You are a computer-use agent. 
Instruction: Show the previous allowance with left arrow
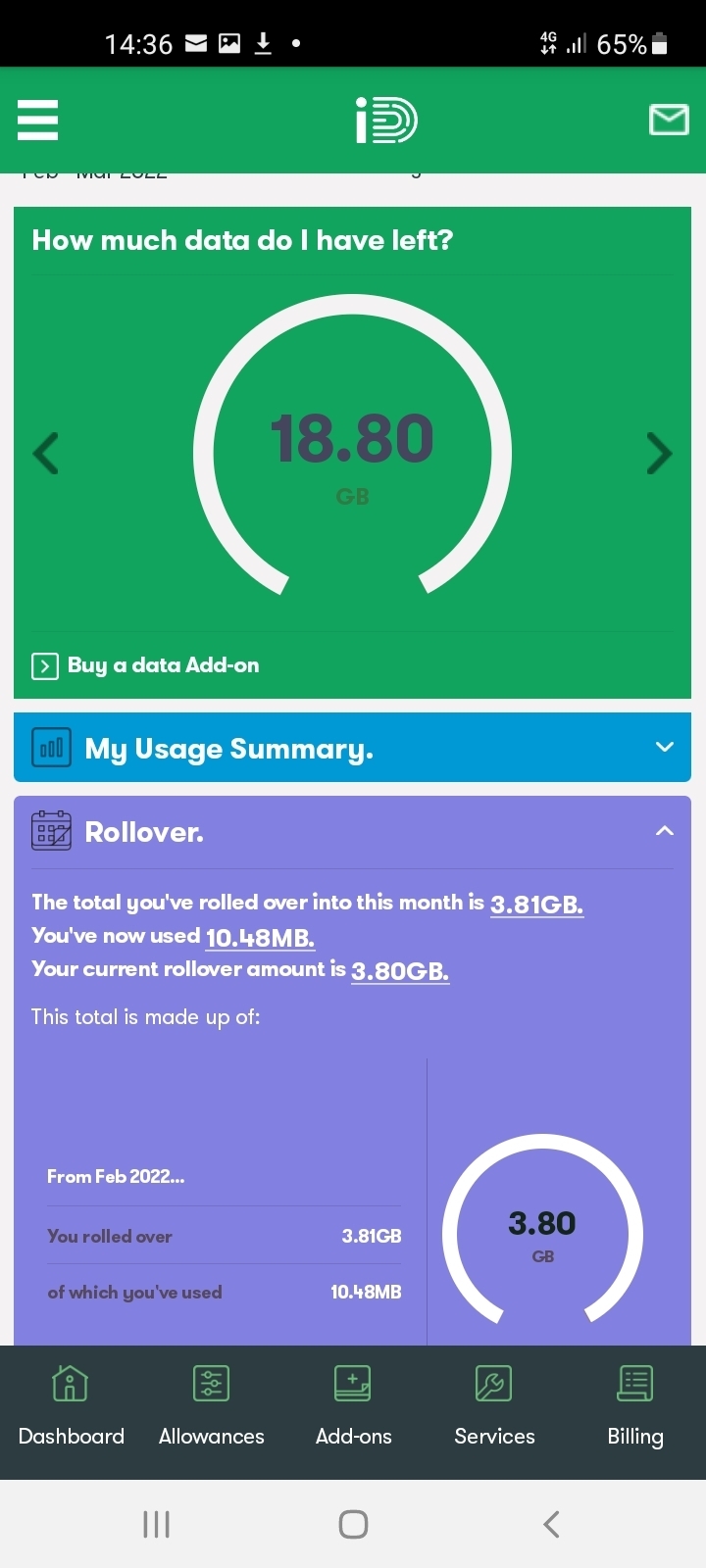[x=45, y=454]
